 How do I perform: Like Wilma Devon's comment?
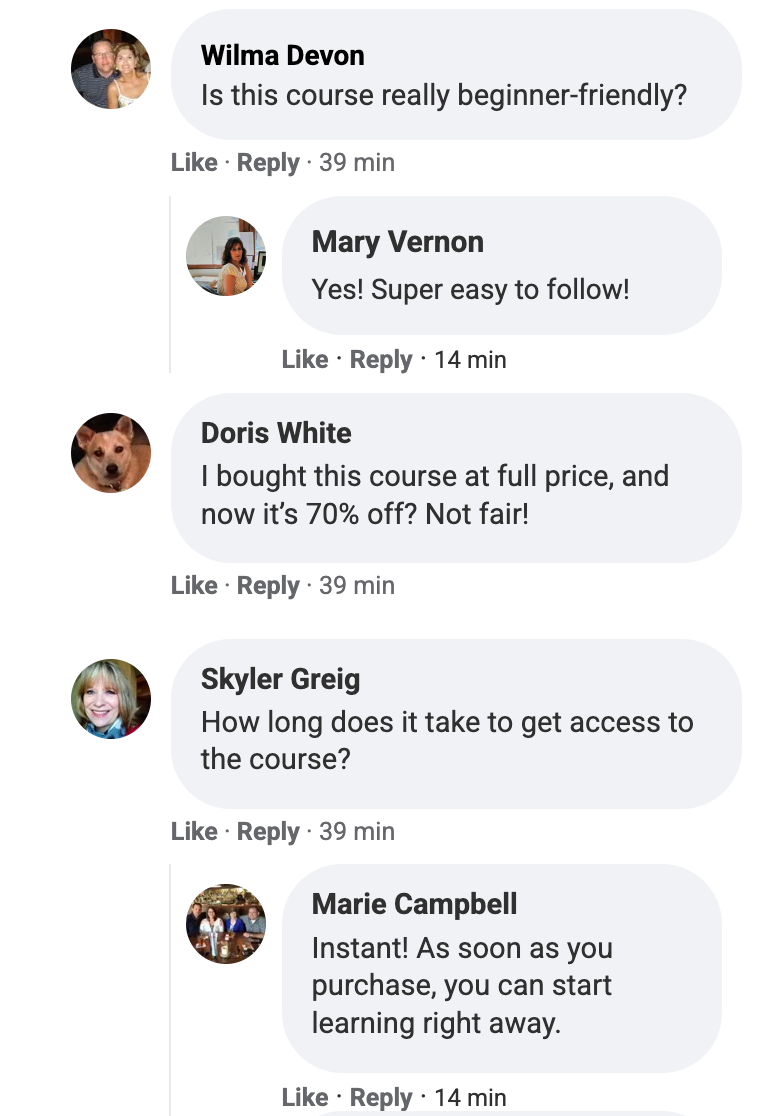194,162
